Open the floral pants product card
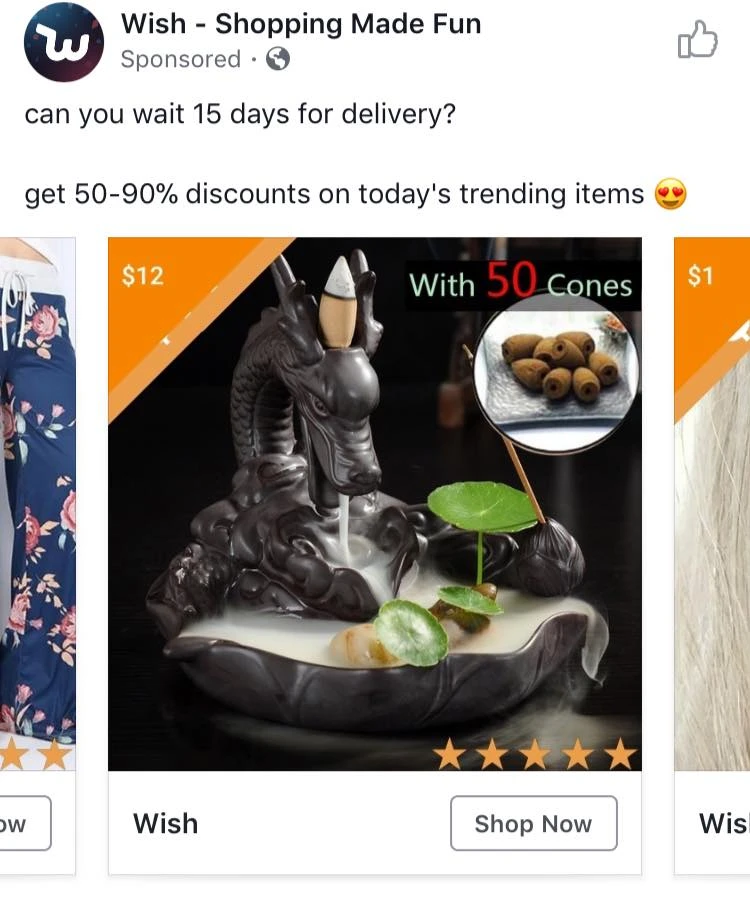Image resolution: width=750 pixels, height=901 pixels. [37, 503]
